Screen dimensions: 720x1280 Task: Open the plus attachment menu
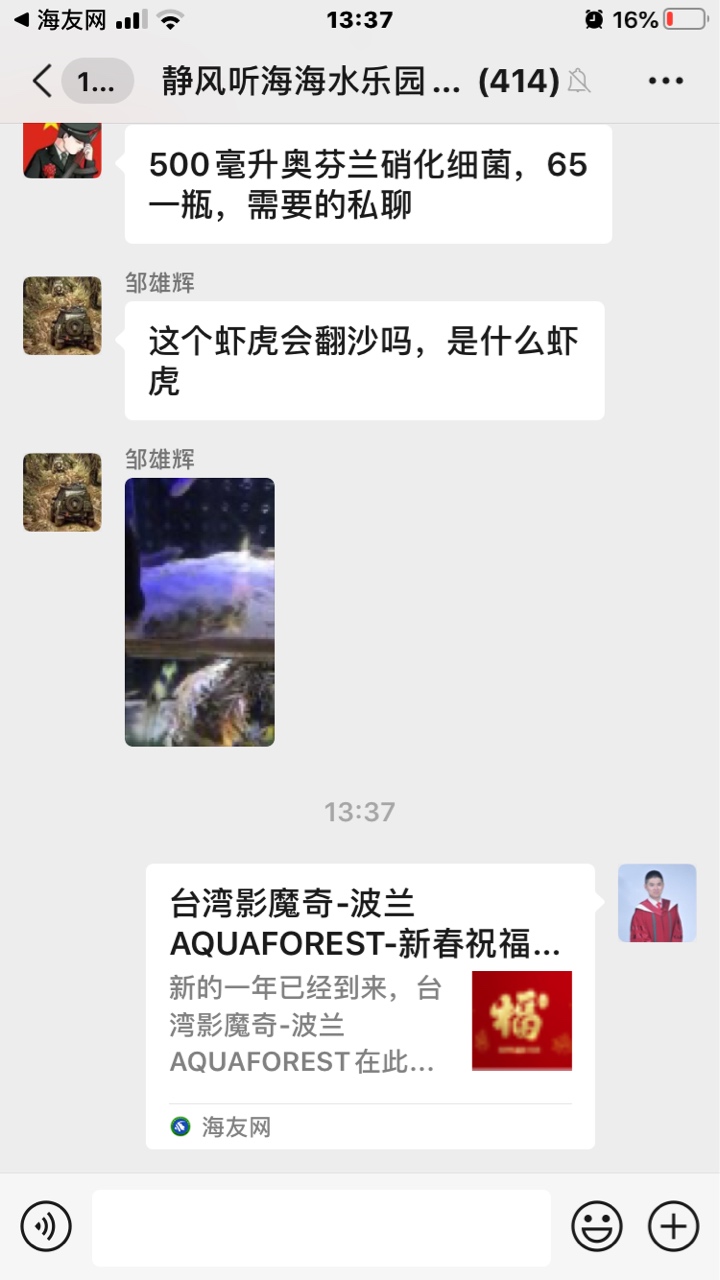pos(673,1227)
